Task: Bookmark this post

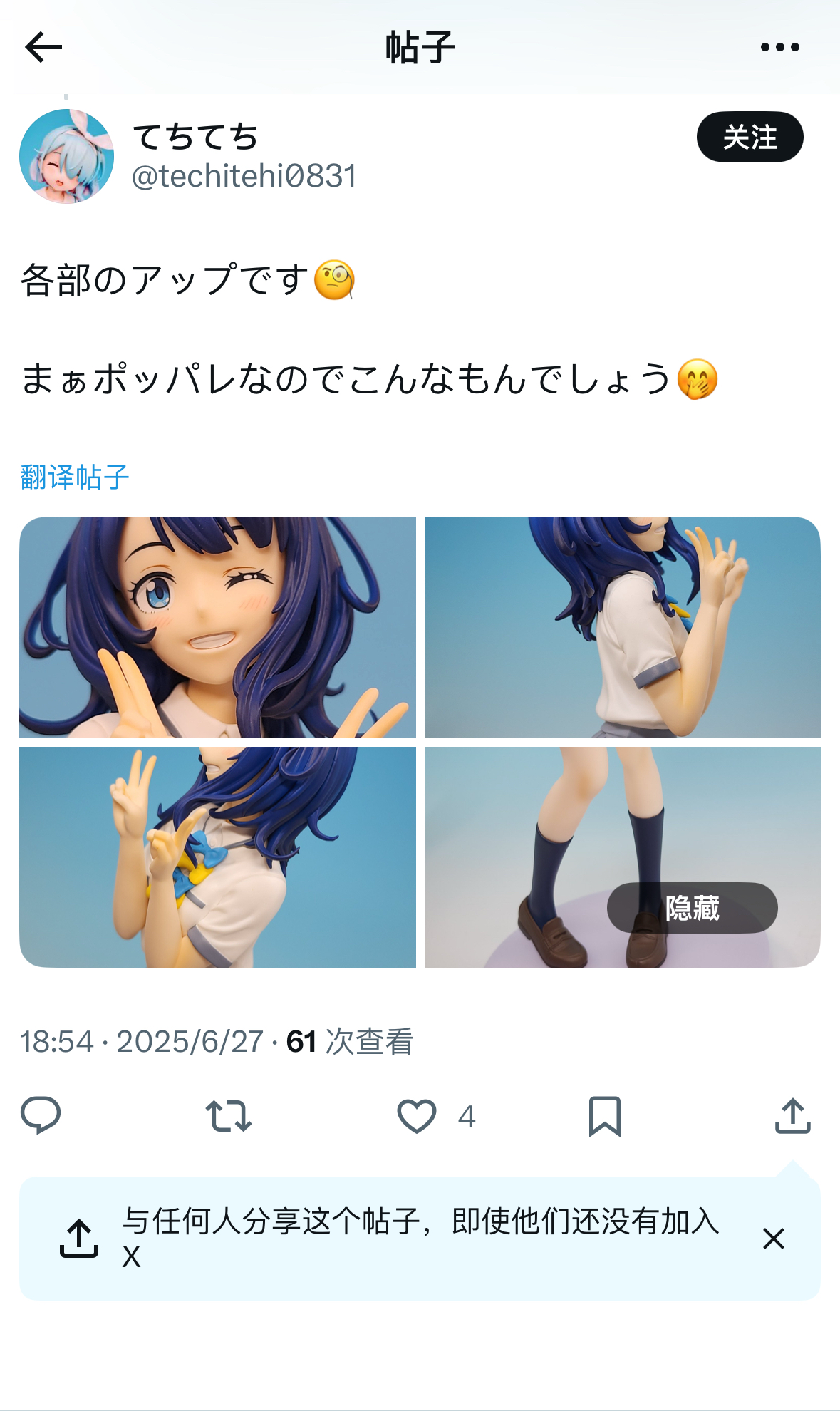Action: click(605, 1116)
